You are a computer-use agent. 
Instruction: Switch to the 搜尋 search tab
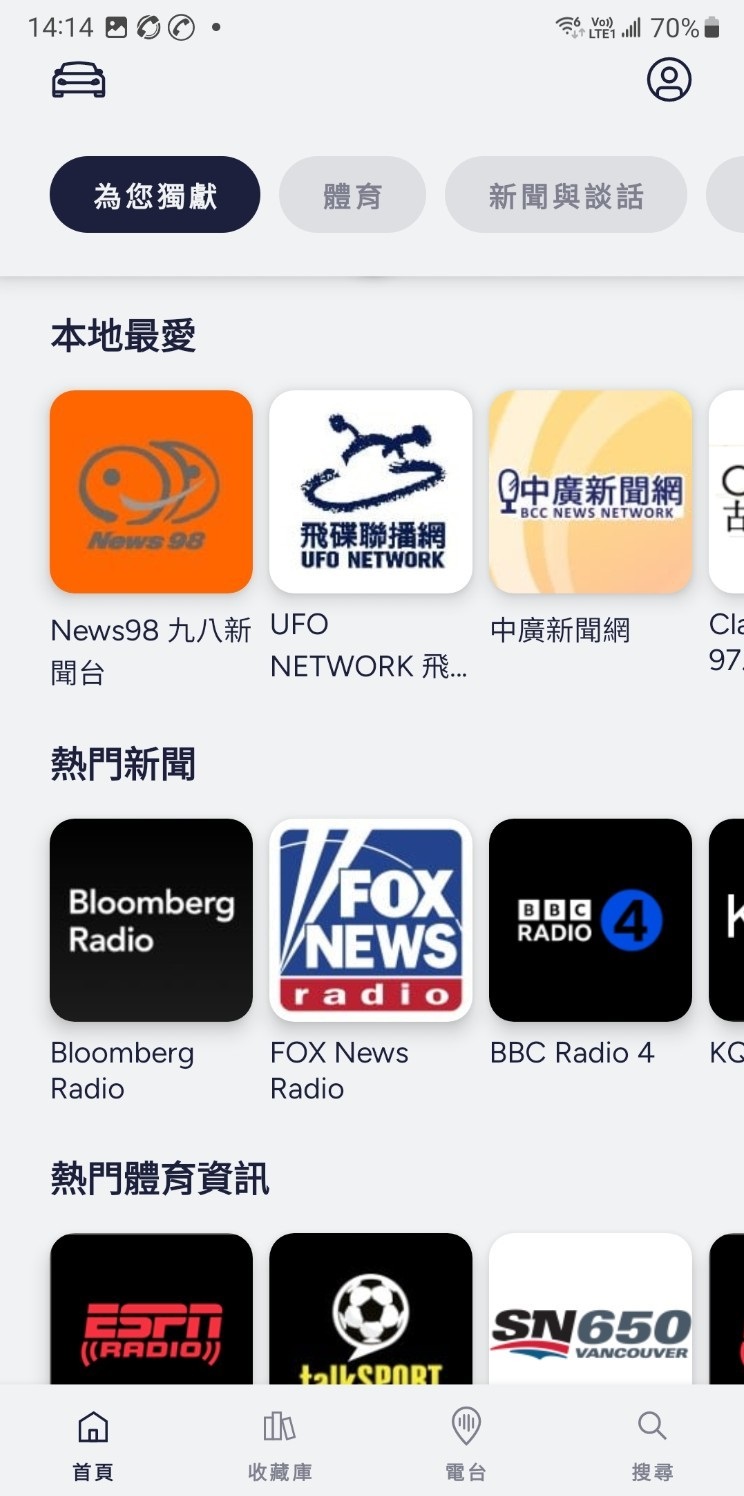[x=652, y=1443]
